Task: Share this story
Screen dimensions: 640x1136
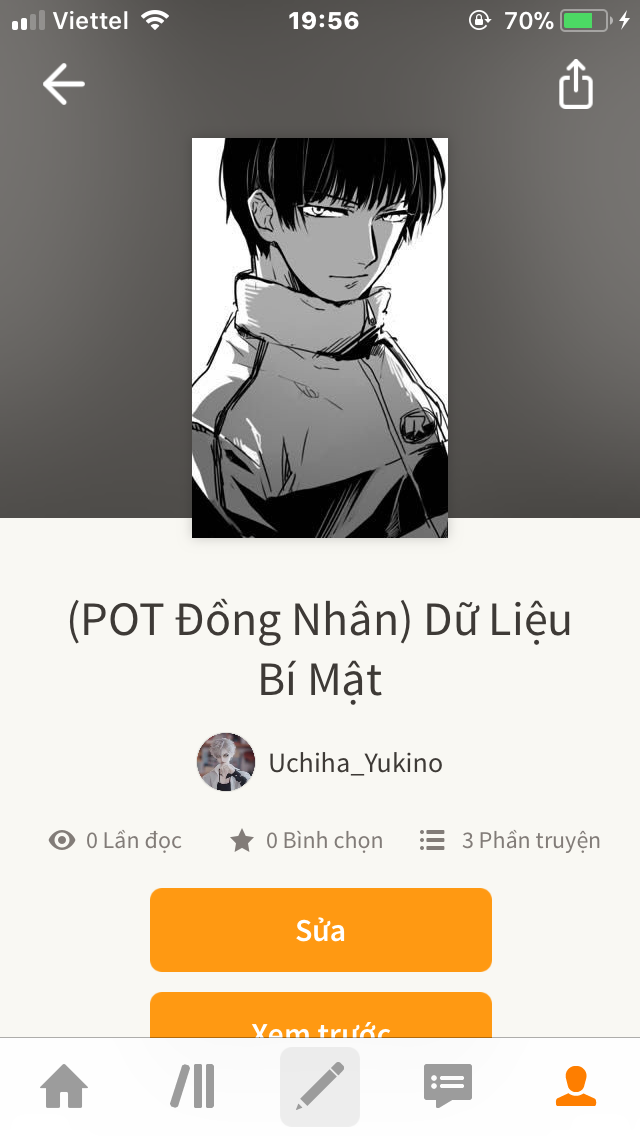Action: pos(575,84)
